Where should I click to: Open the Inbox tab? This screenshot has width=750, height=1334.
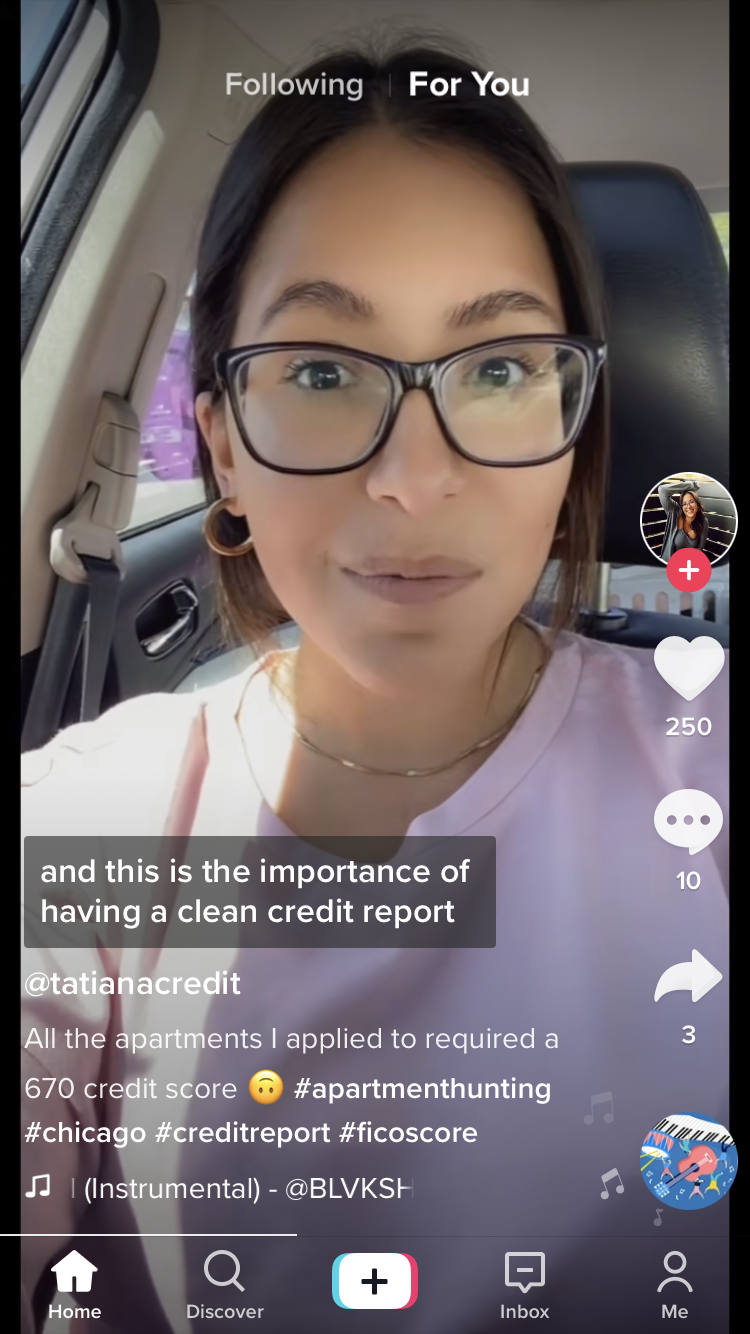click(x=524, y=1284)
